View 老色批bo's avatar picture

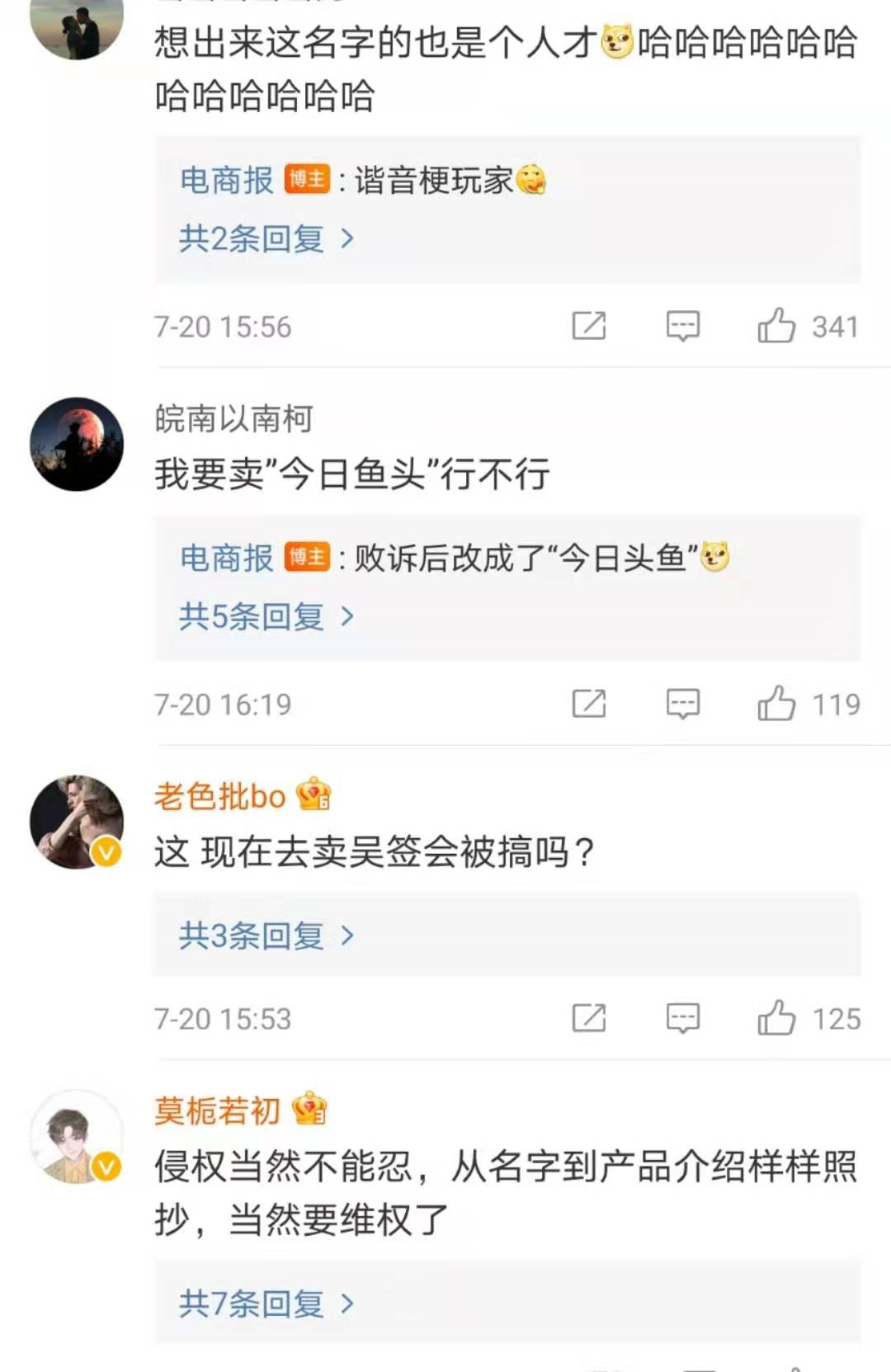pyautogui.click(x=77, y=822)
